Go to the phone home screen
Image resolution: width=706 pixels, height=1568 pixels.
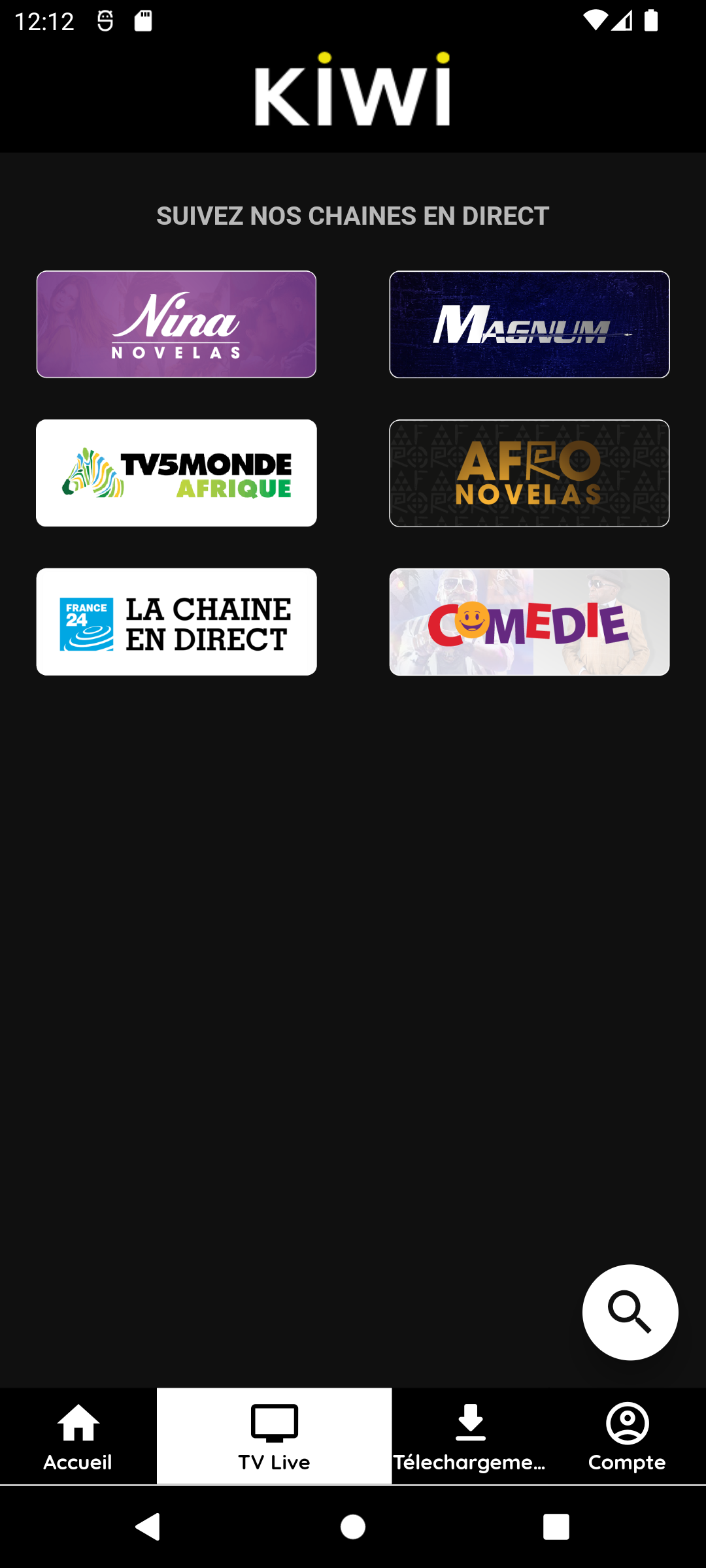pos(353,1527)
